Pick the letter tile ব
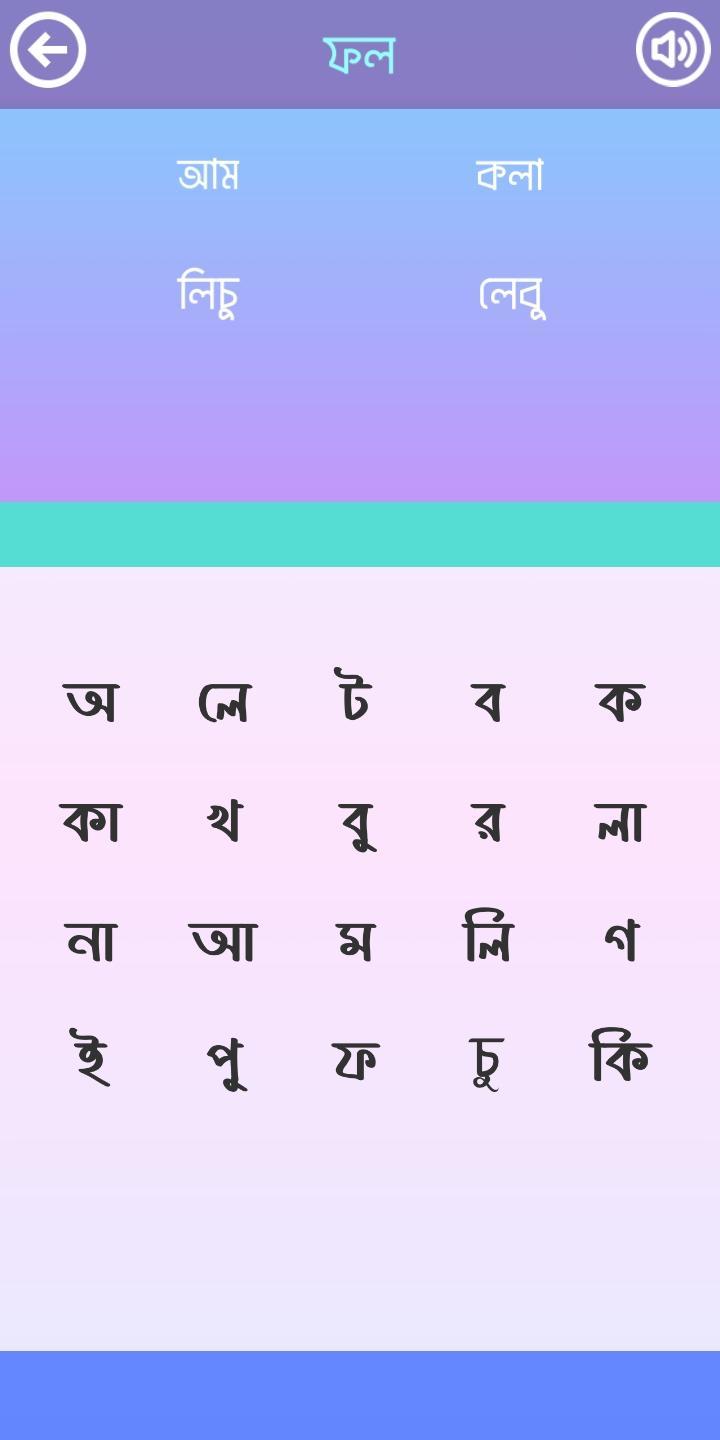The height and width of the screenshot is (1440, 720). click(488, 701)
